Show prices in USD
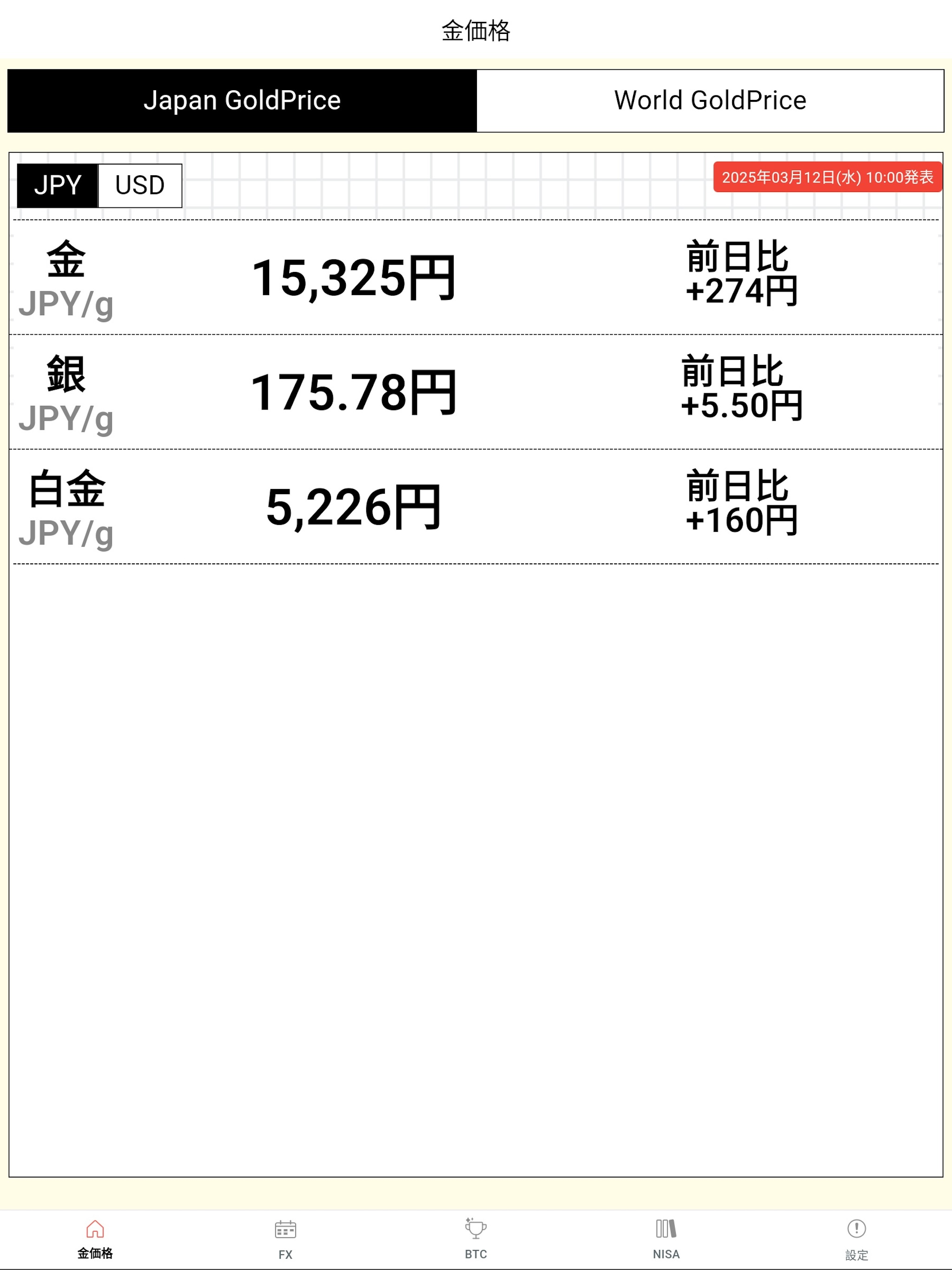 [140, 185]
